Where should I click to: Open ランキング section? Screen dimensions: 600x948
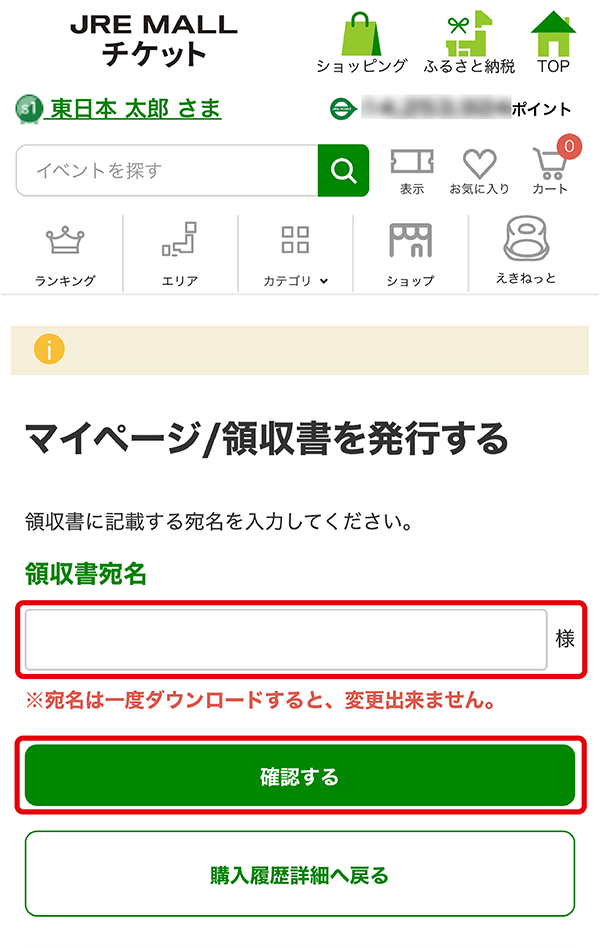65,254
